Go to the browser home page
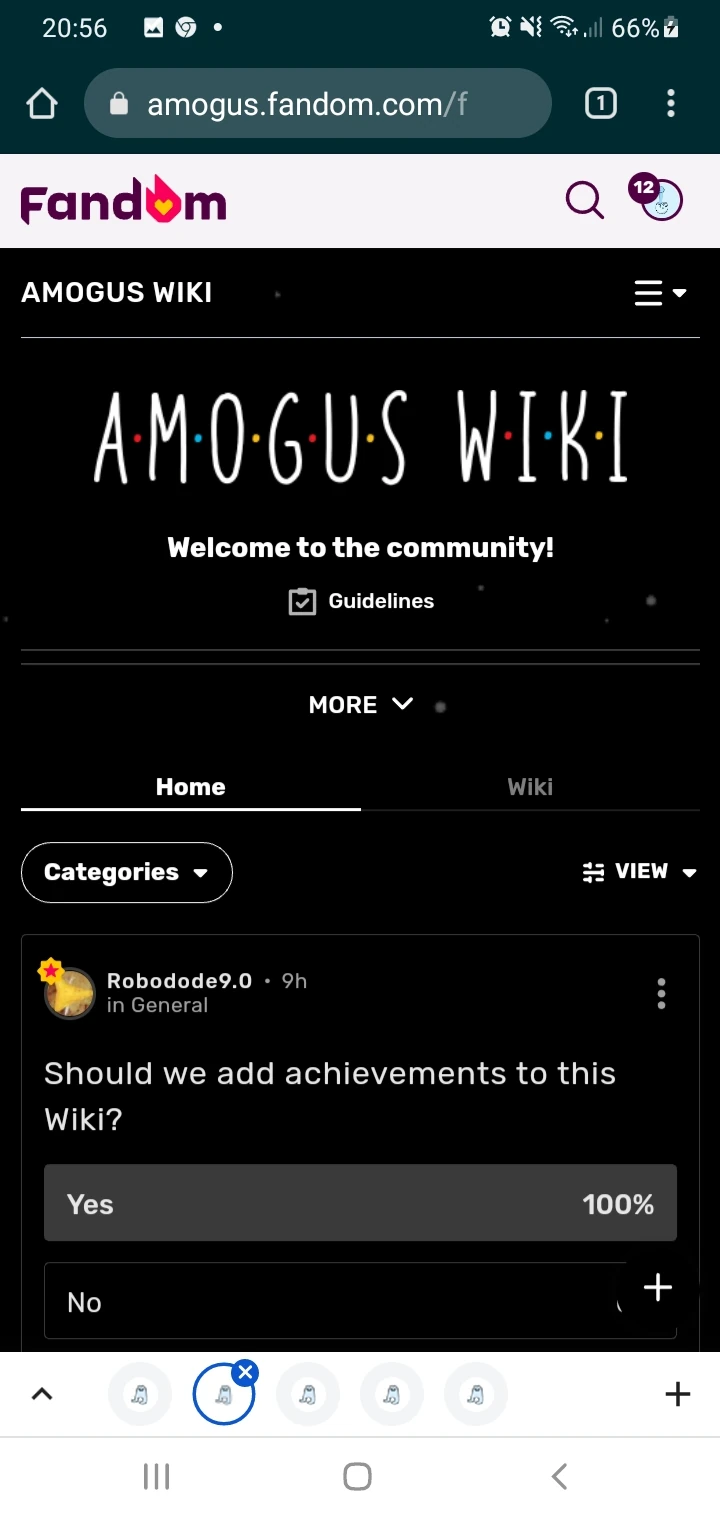The image size is (720, 1520). 42,103
